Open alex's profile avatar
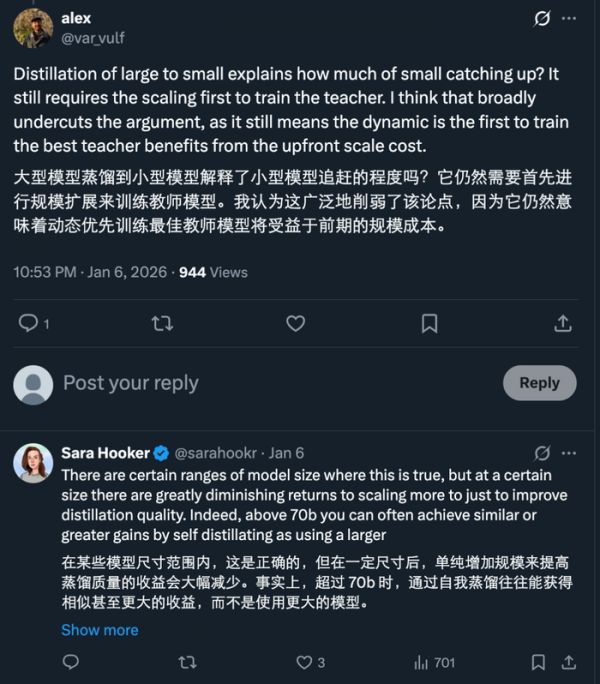The width and height of the screenshot is (600, 684). [x=33, y=27]
